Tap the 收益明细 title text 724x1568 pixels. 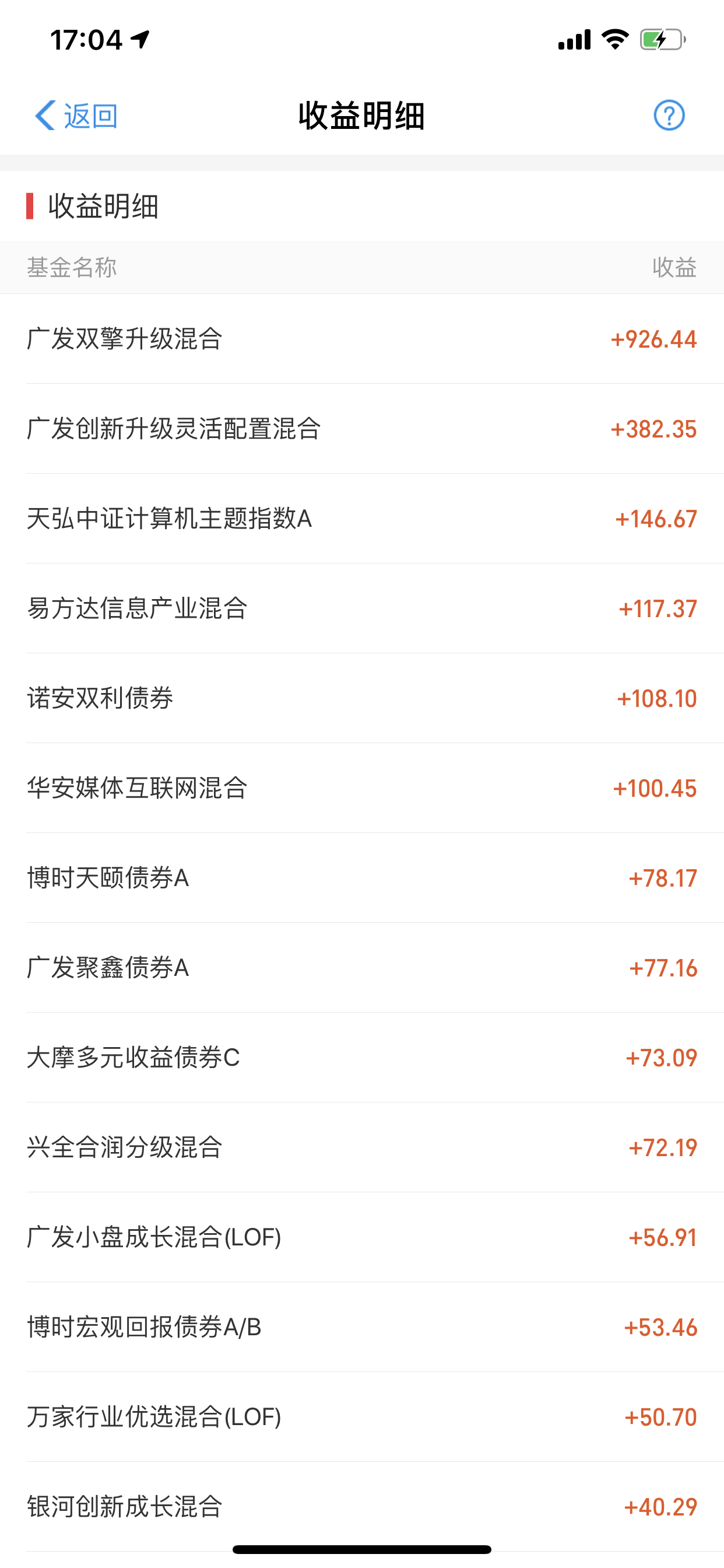pyautogui.click(x=362, y=116)
